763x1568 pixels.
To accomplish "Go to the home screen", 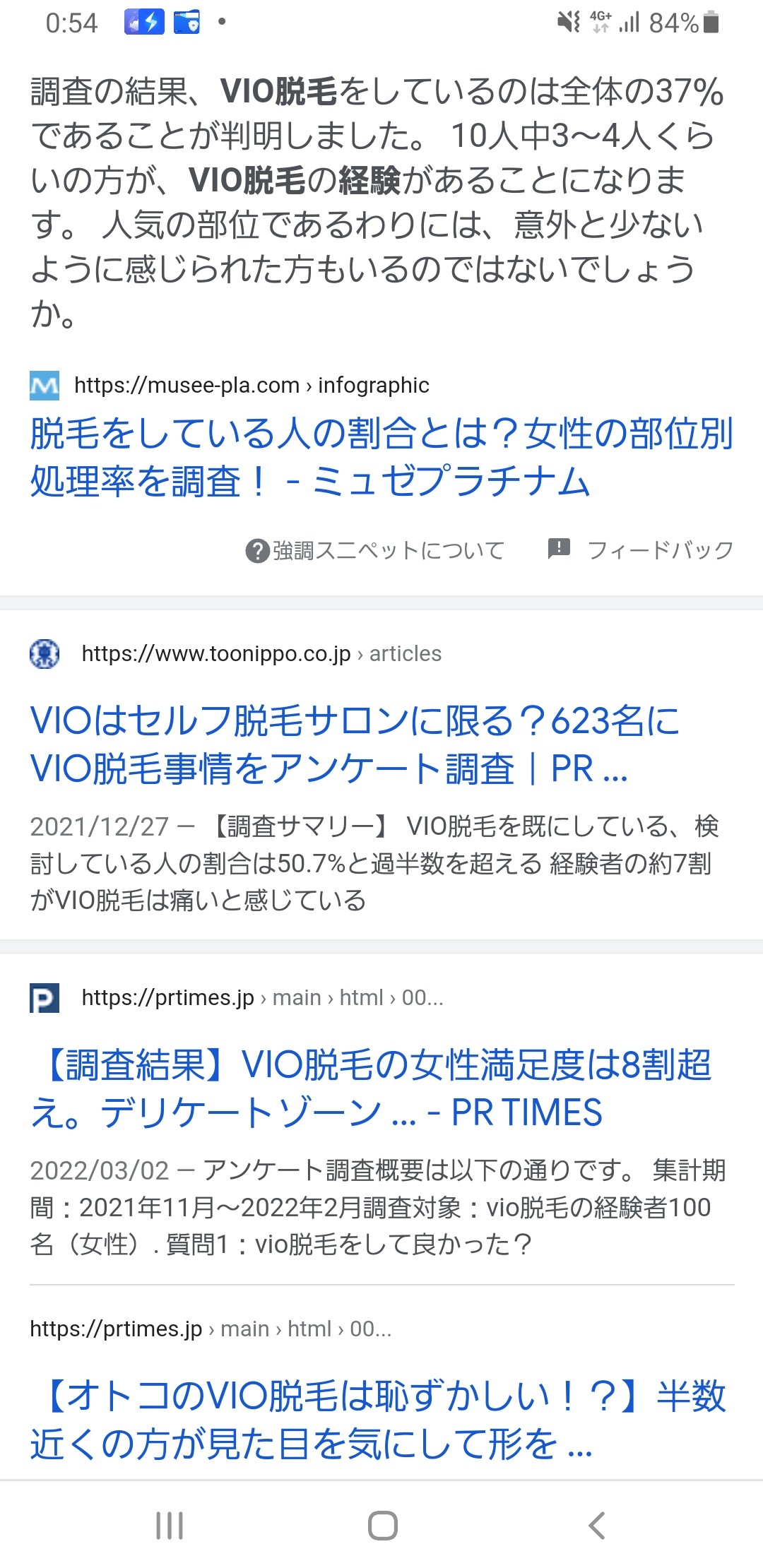I will pyautogui.click(x=382, y=1526).
